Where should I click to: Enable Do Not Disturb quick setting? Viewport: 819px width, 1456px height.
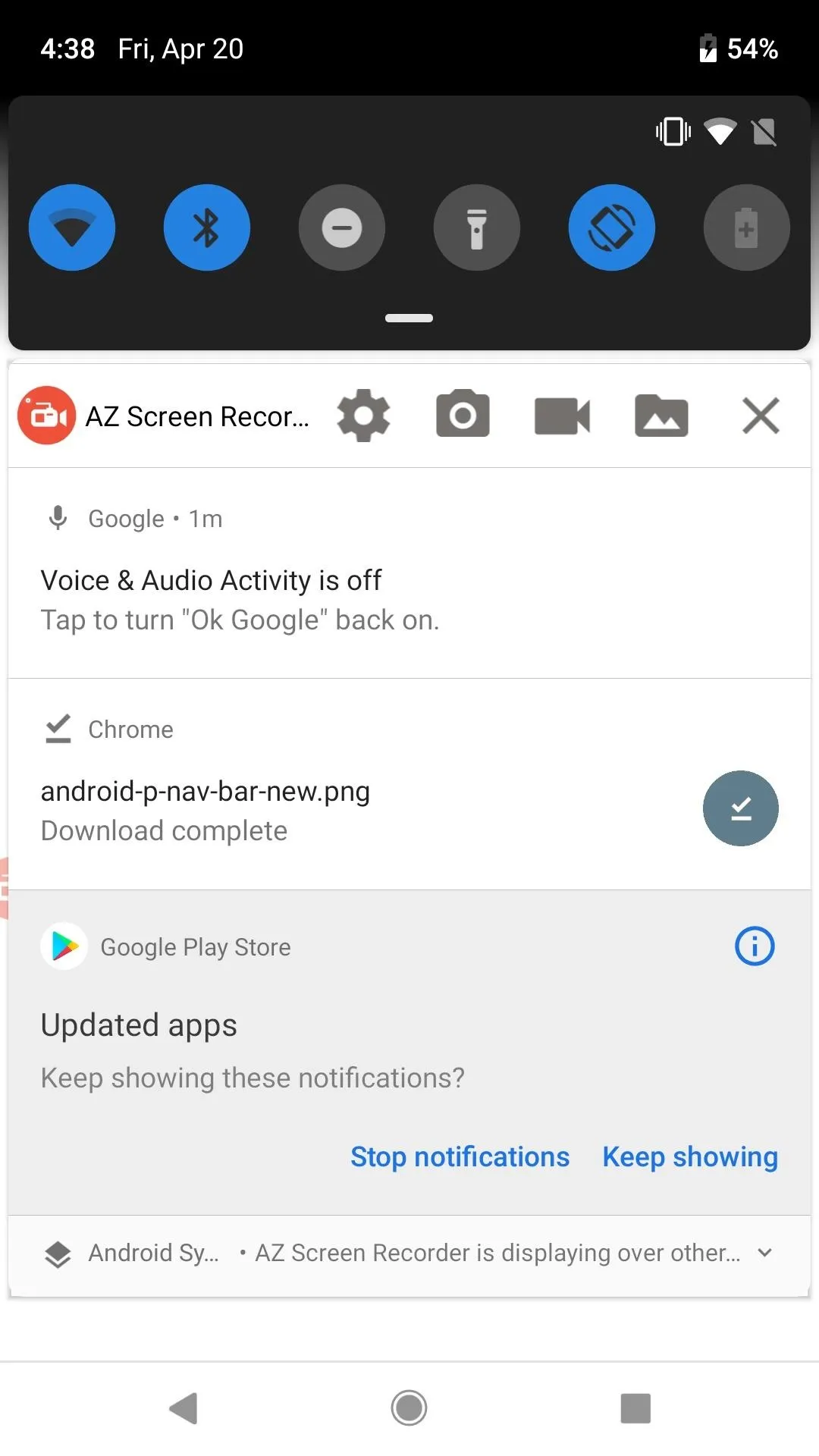click(342, 227)
